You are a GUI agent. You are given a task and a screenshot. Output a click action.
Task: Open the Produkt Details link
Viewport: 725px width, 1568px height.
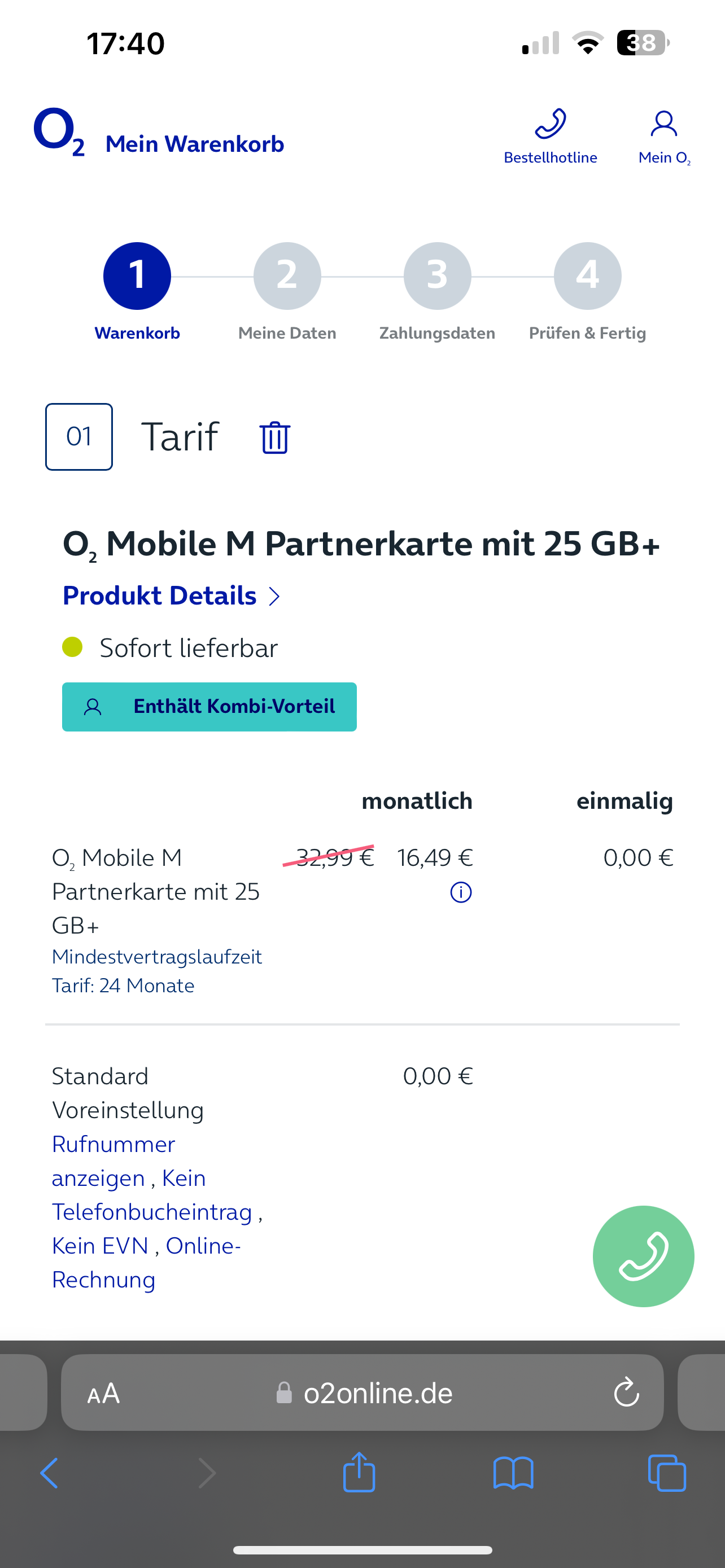coord(172,595)
